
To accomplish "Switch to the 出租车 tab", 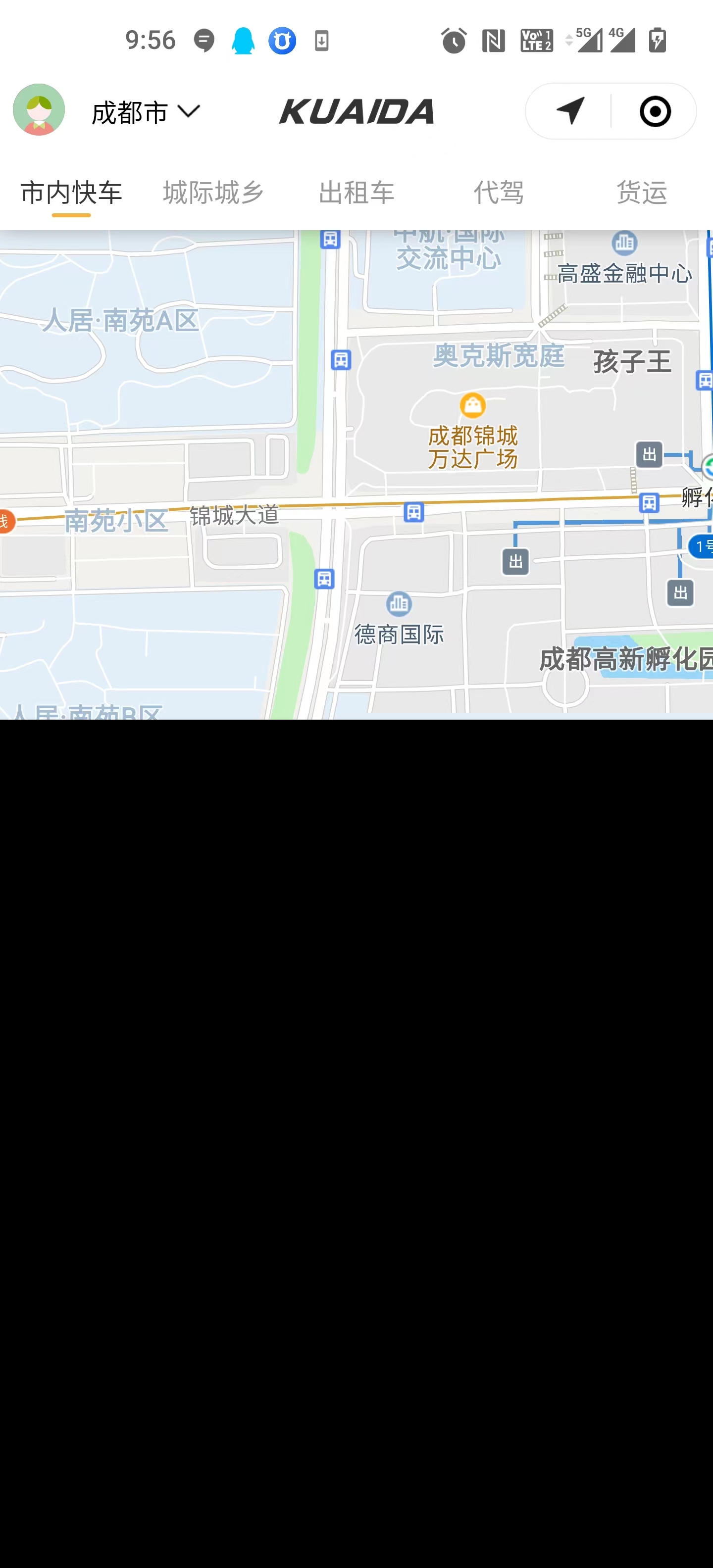I will (x=357, y=193).
